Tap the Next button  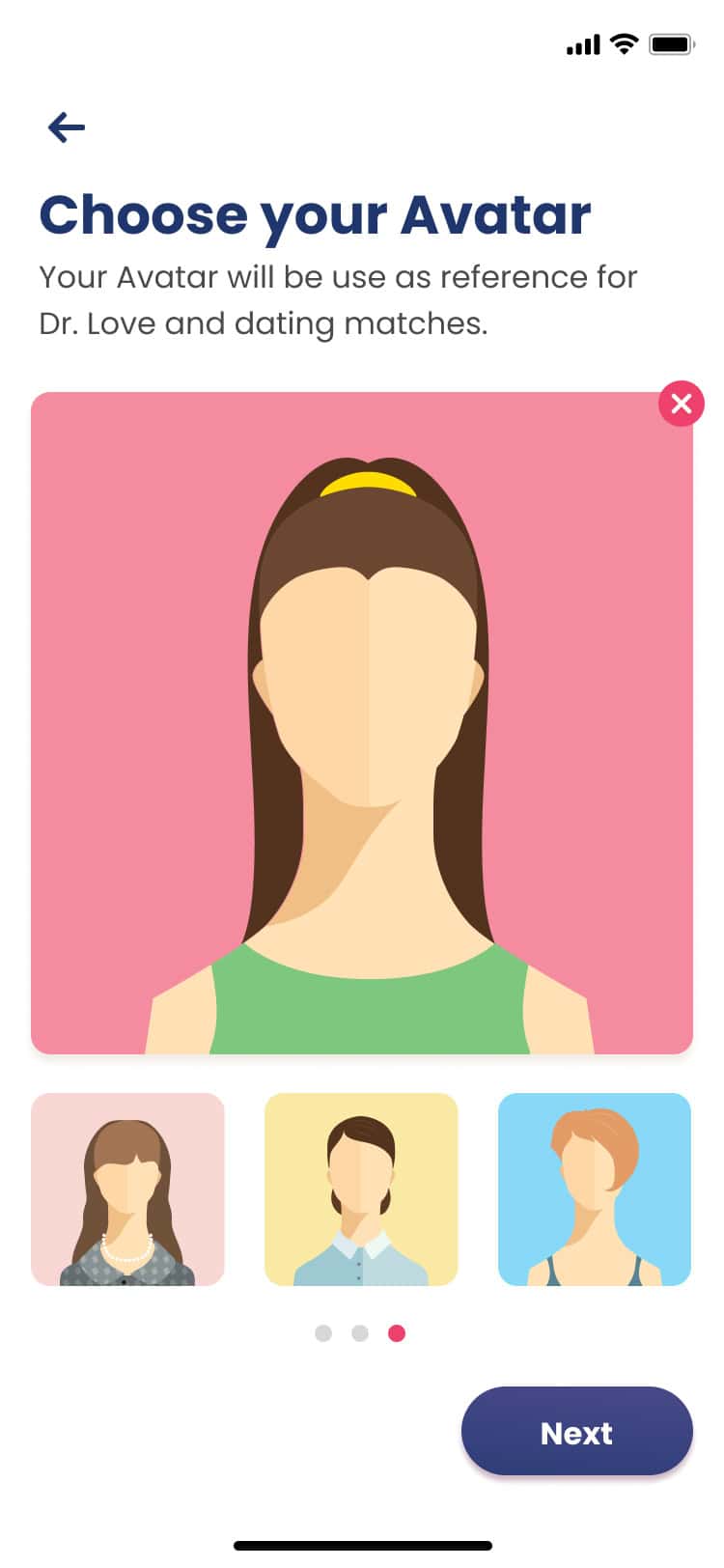(576, 1433)
